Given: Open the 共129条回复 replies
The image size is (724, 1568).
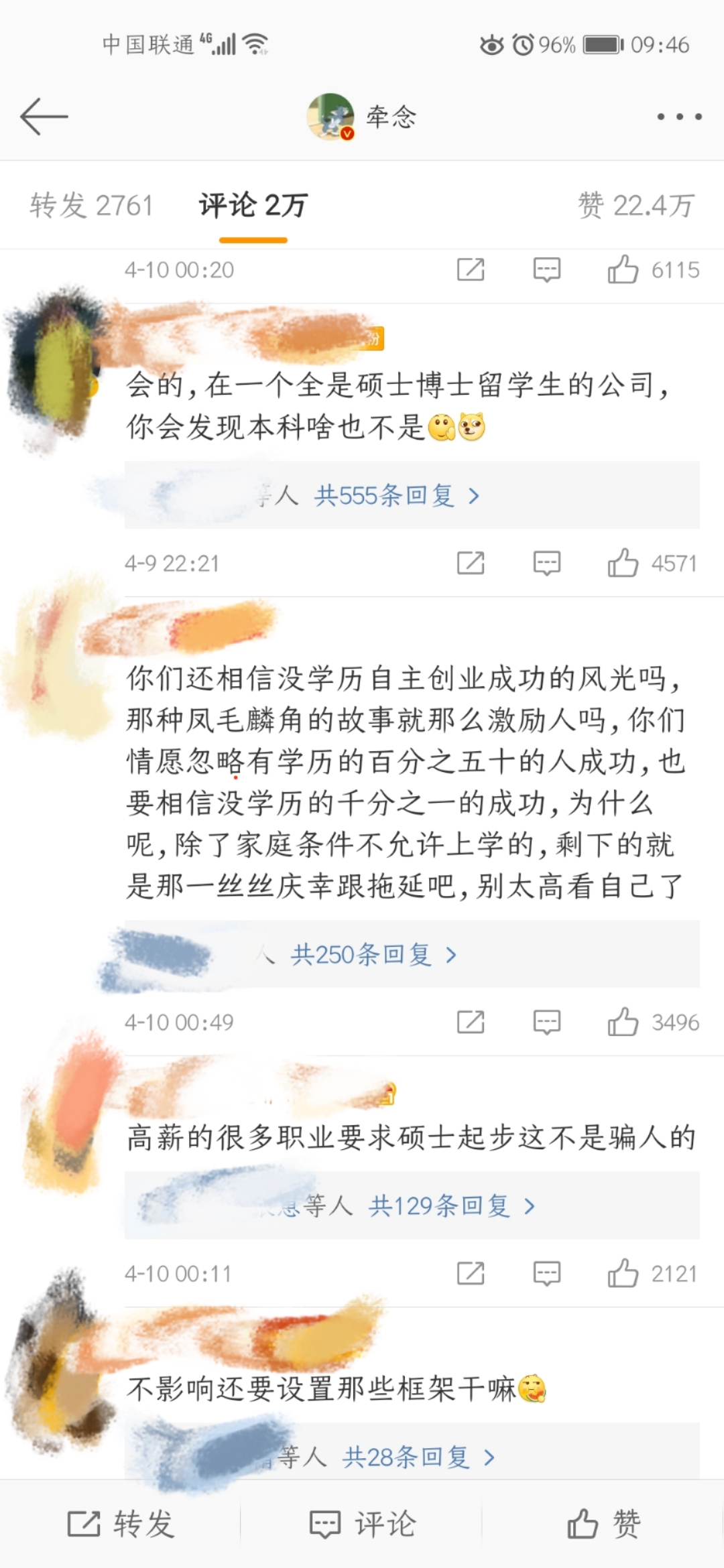Looking at the screenshot, I should click(451, 1206).
